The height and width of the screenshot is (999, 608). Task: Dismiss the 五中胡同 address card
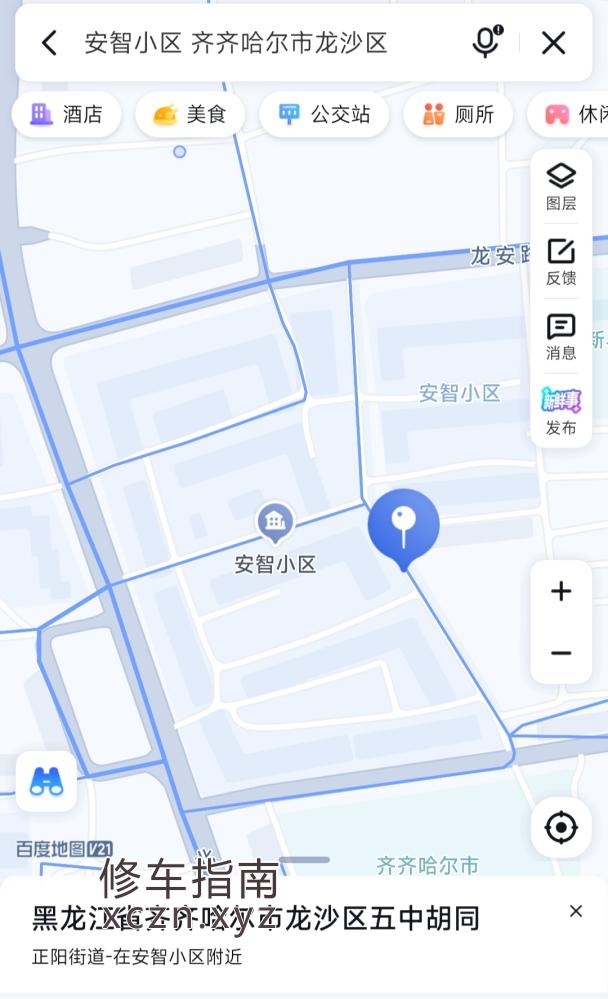576,911
